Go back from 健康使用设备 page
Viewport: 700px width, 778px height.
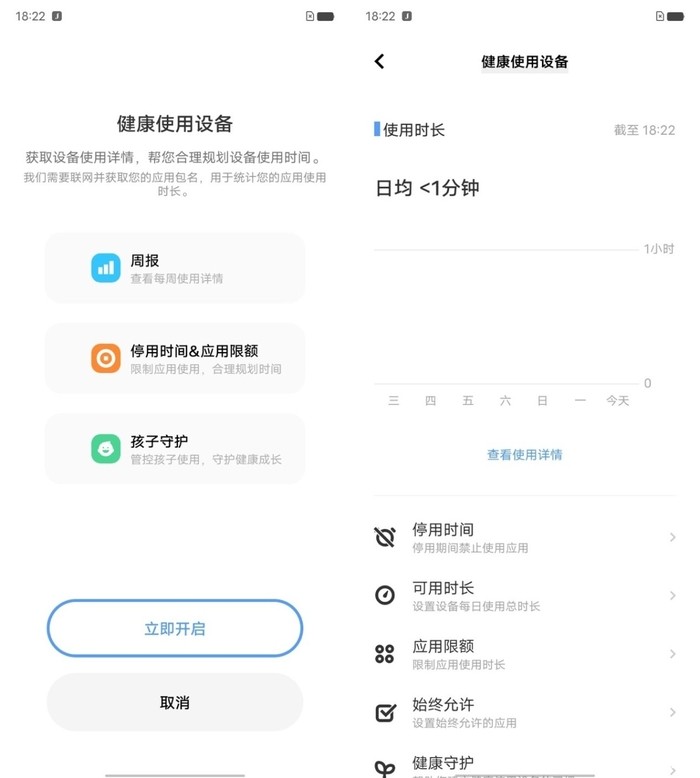coord(379,61)
